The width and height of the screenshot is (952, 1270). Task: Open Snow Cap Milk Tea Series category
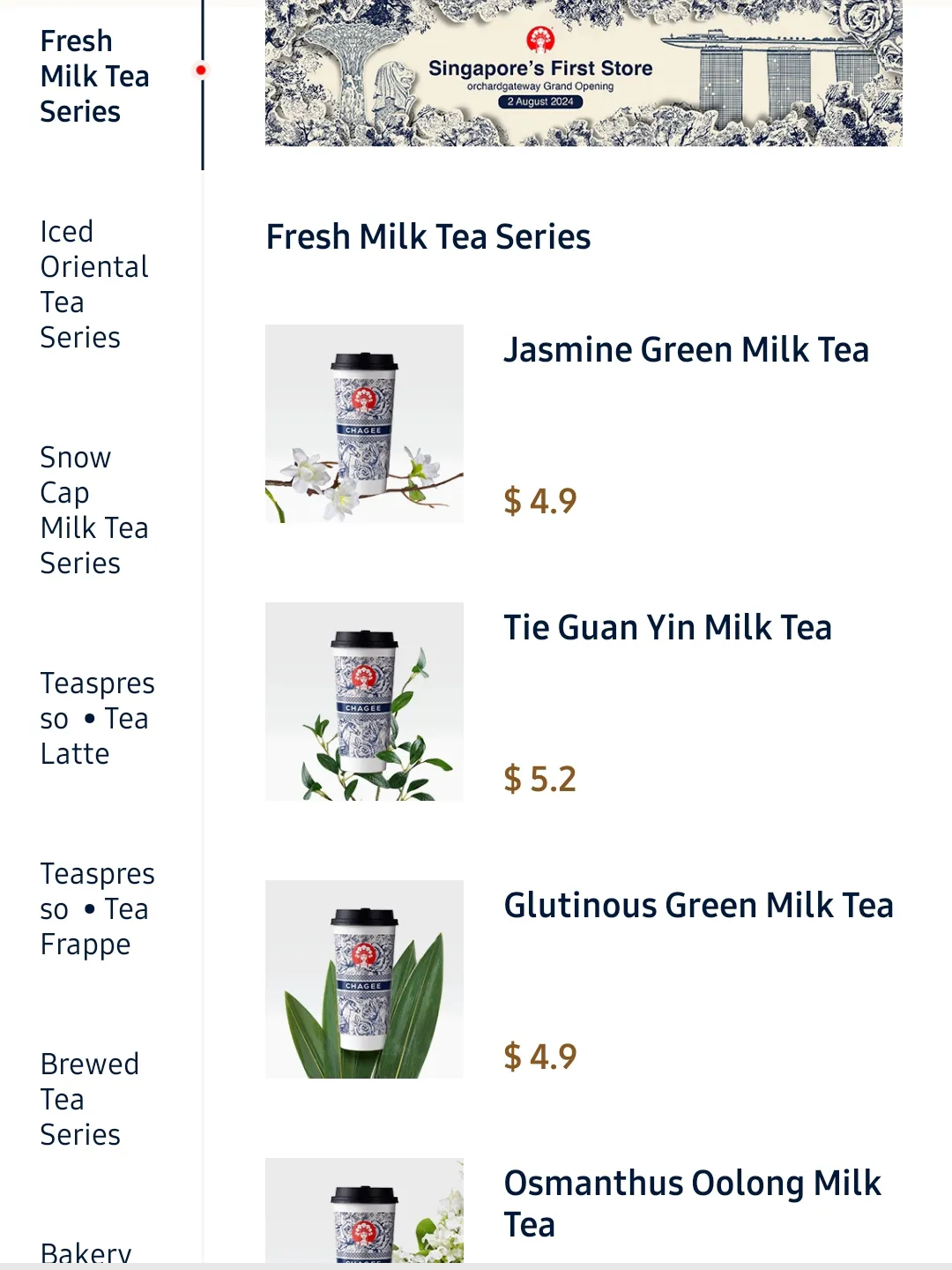click(94, 510)
